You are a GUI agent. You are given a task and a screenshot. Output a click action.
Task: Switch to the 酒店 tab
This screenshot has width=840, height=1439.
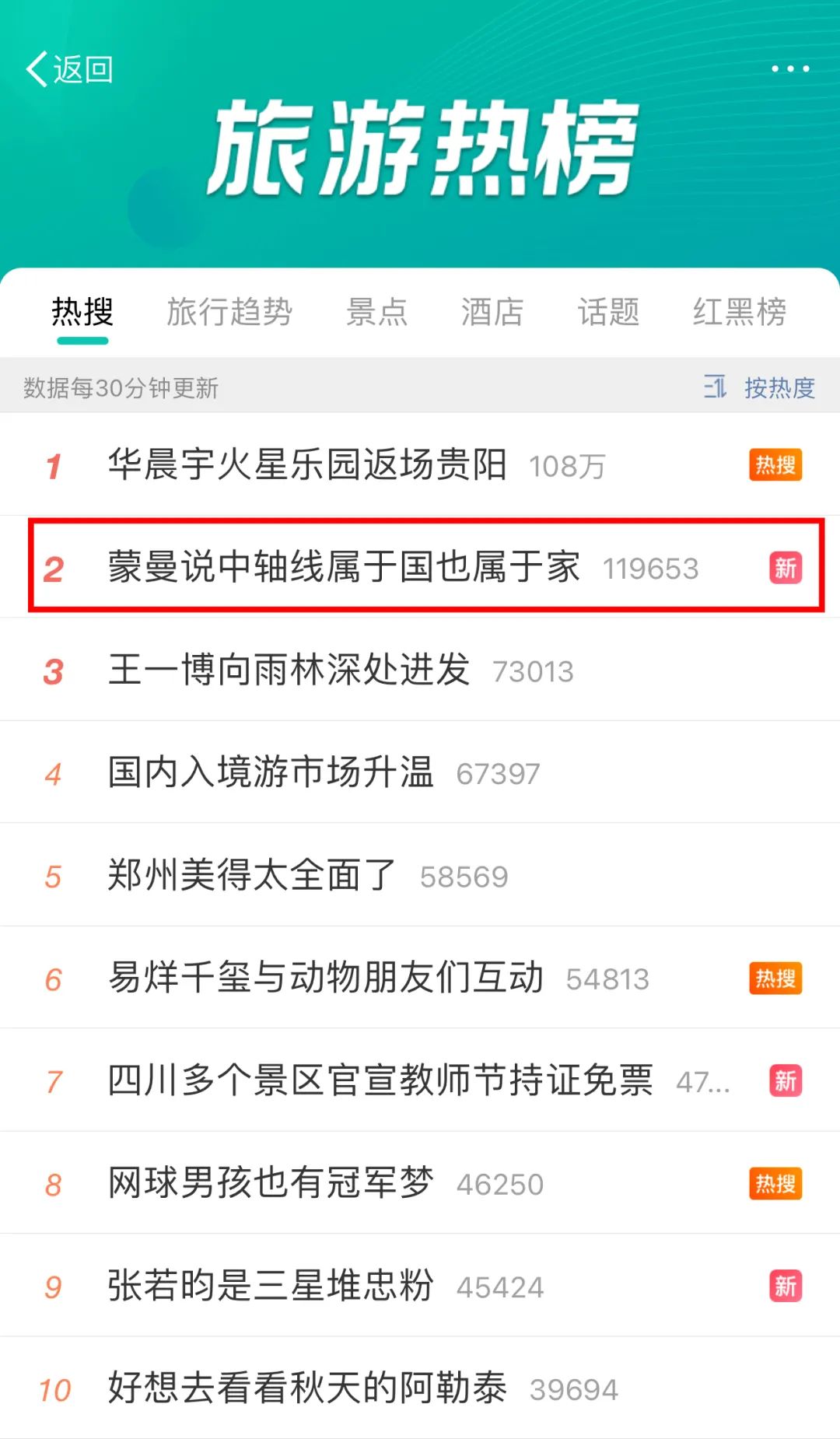(492, 312)
